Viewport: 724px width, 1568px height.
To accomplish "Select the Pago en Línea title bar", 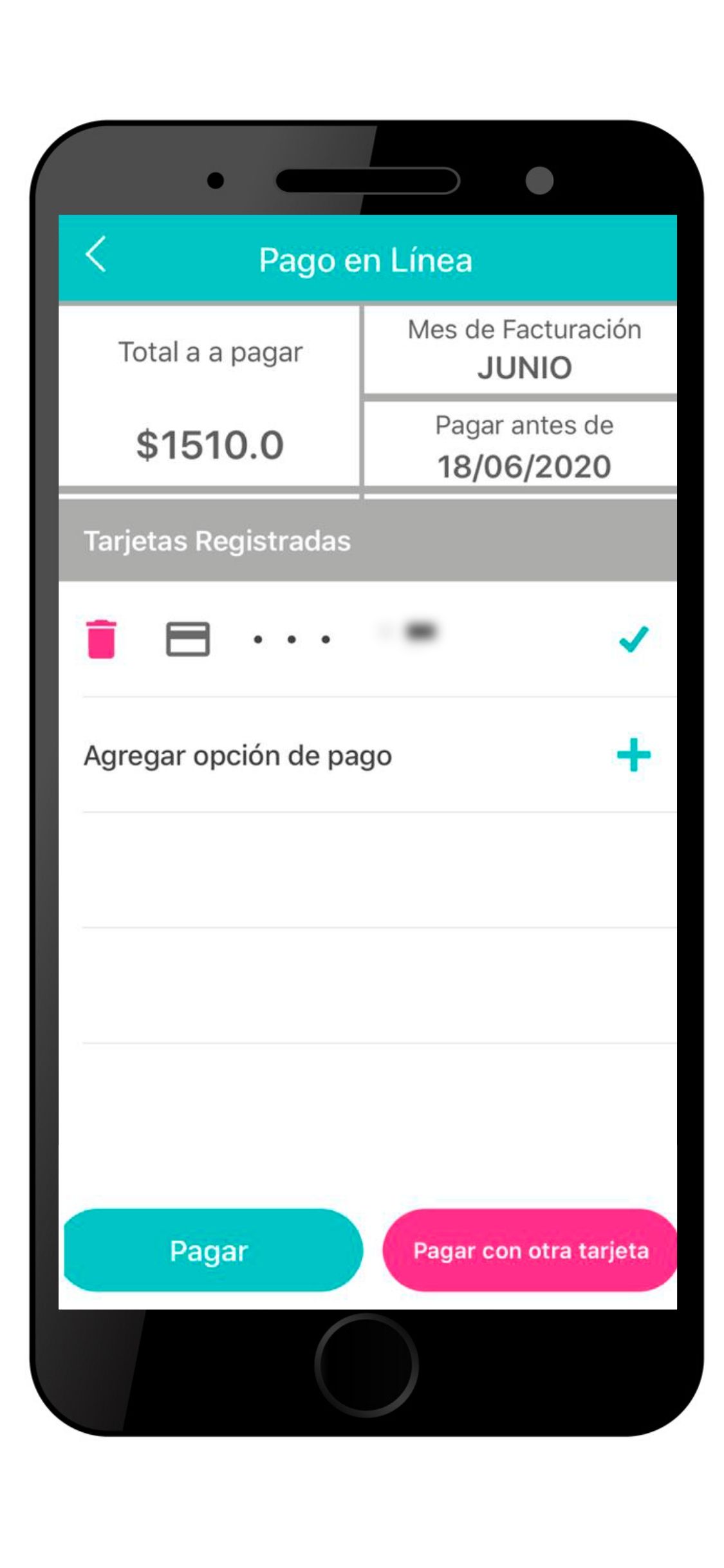I will 366,259.
